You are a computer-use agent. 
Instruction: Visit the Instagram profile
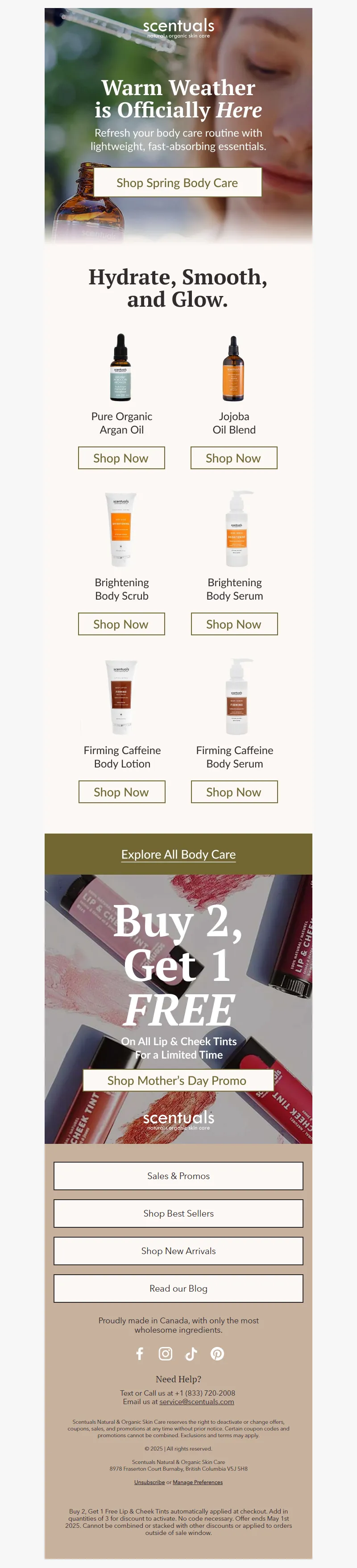click(166, 1353)
